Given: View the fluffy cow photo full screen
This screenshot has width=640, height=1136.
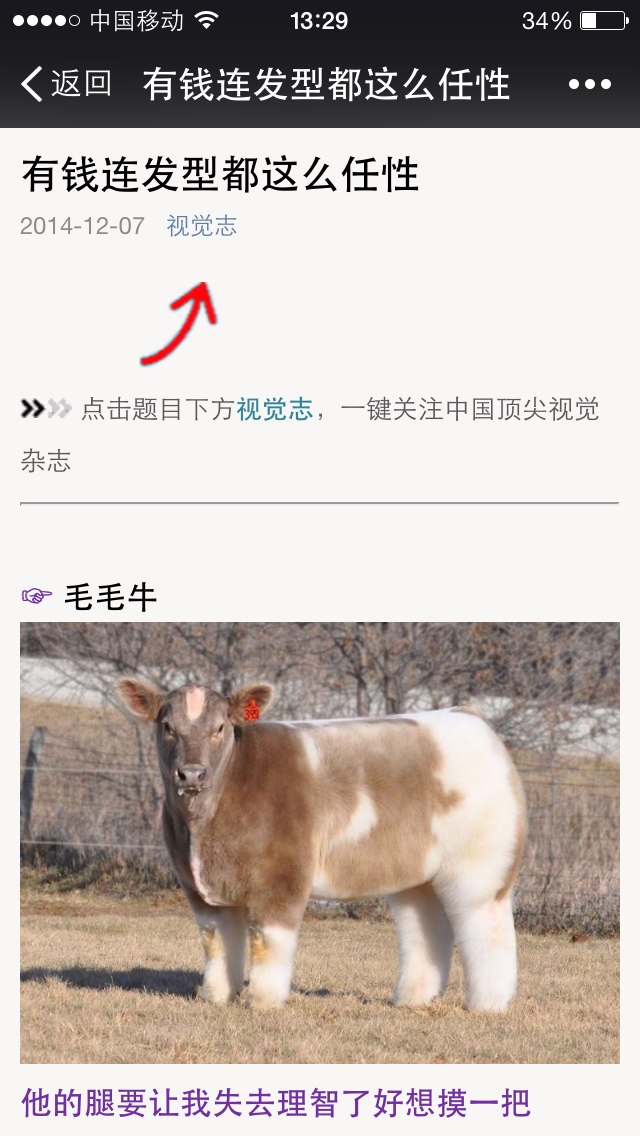Looking at the screenshot, I should (320, 843).
